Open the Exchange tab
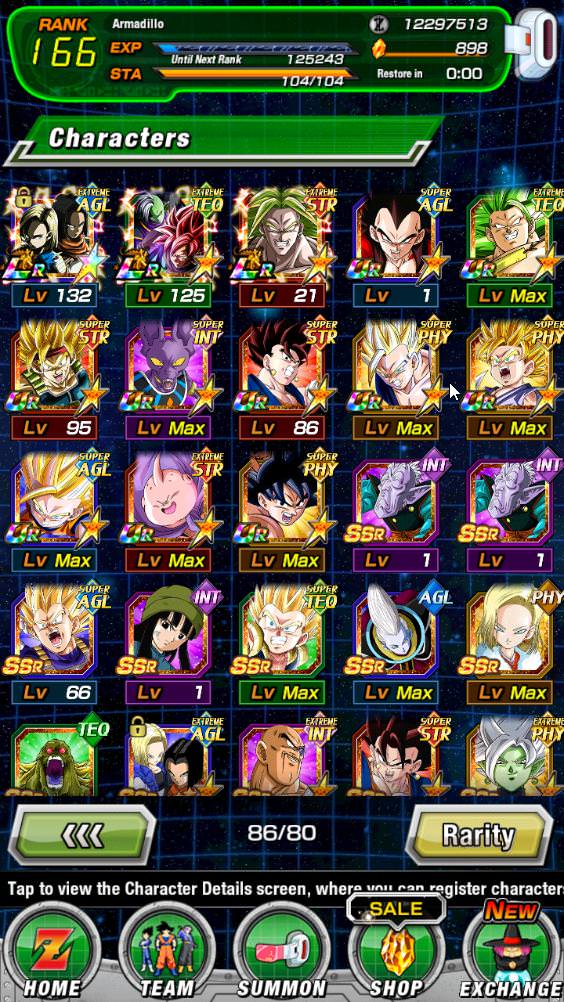Image resolution: width=564 pixels, height=1002 pixels. tap(512, 951)
